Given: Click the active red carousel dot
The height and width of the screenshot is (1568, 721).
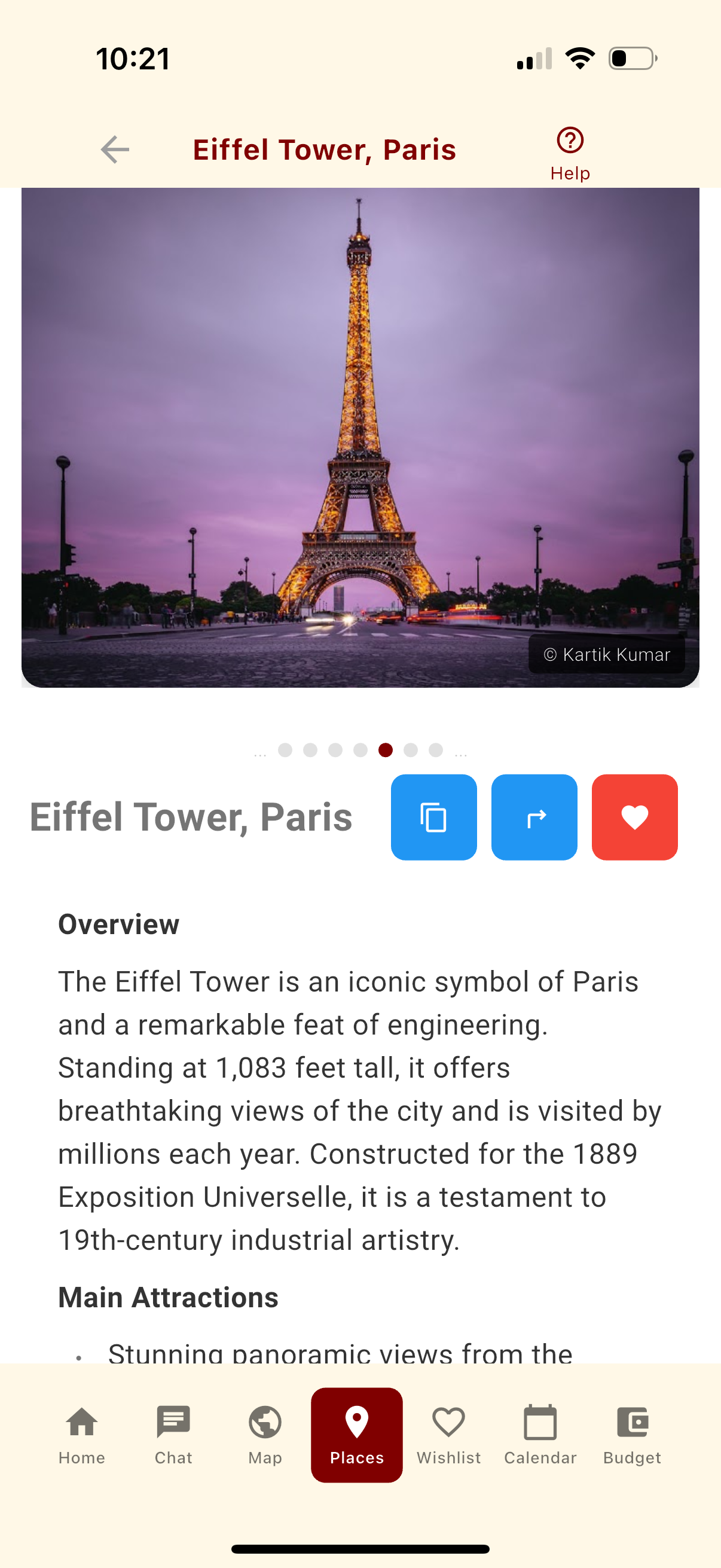Looking at the screenshot, I should 386,751.
